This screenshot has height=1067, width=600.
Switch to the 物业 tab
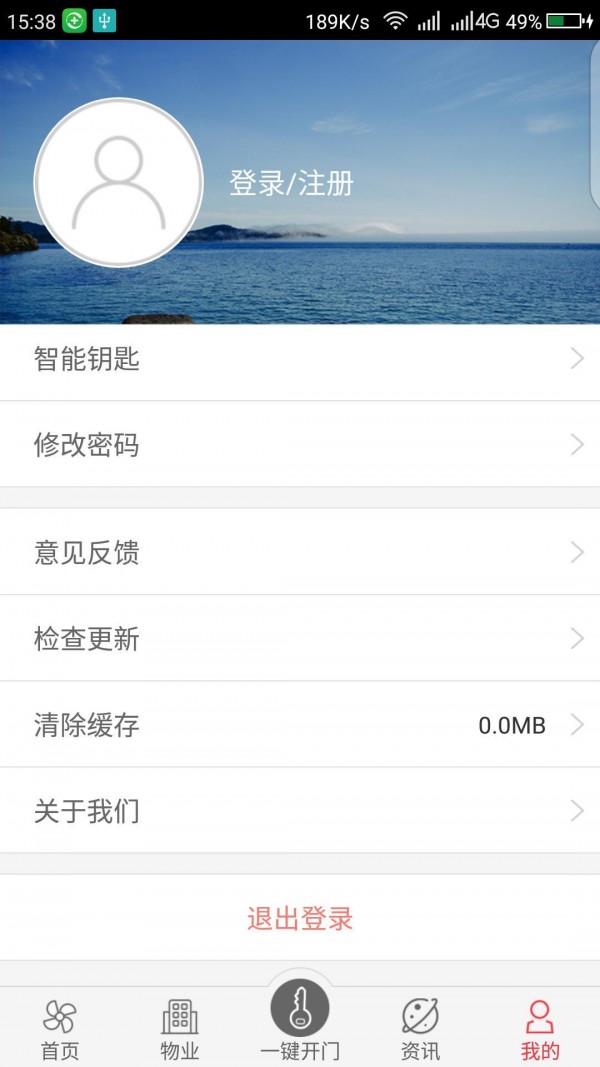(180, 1028)
